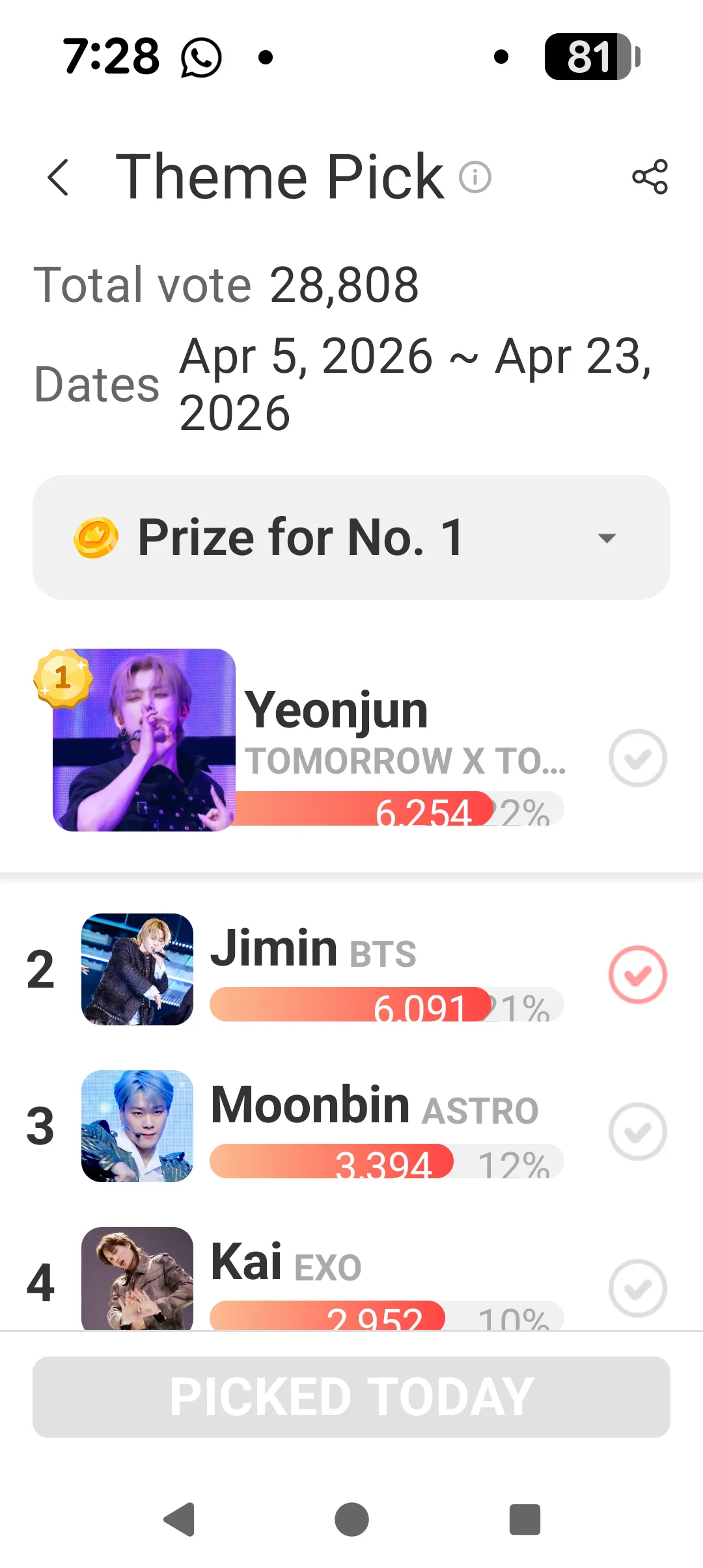Open Moonbin's photo thumbnail
This screenshot has height=1568, width=703.
[x=137, y=1126]
